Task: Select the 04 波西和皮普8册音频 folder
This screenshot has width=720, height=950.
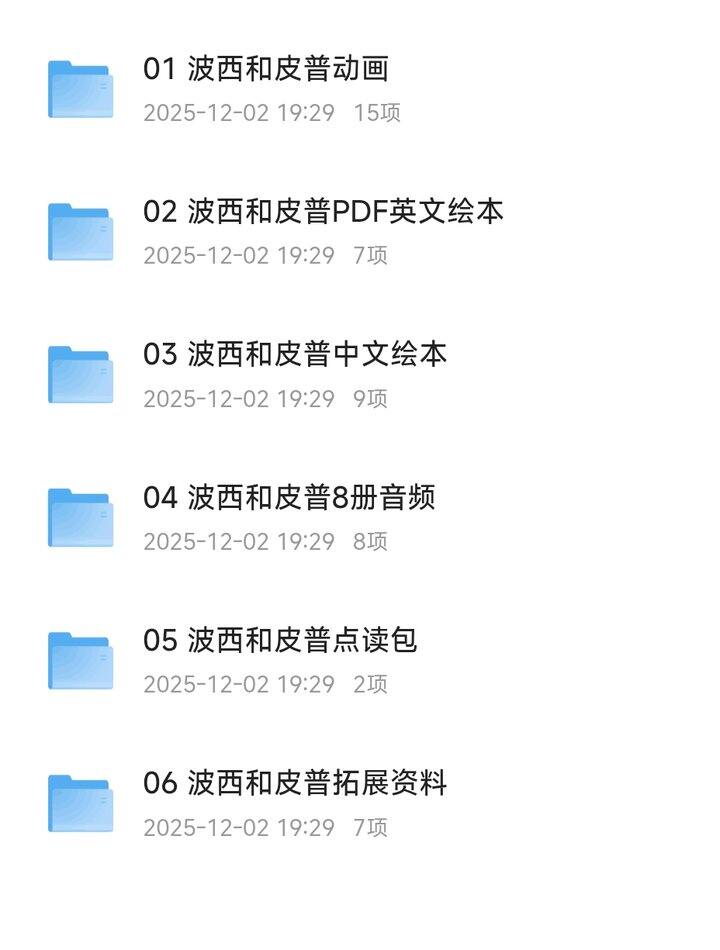Action: point(360,518)
